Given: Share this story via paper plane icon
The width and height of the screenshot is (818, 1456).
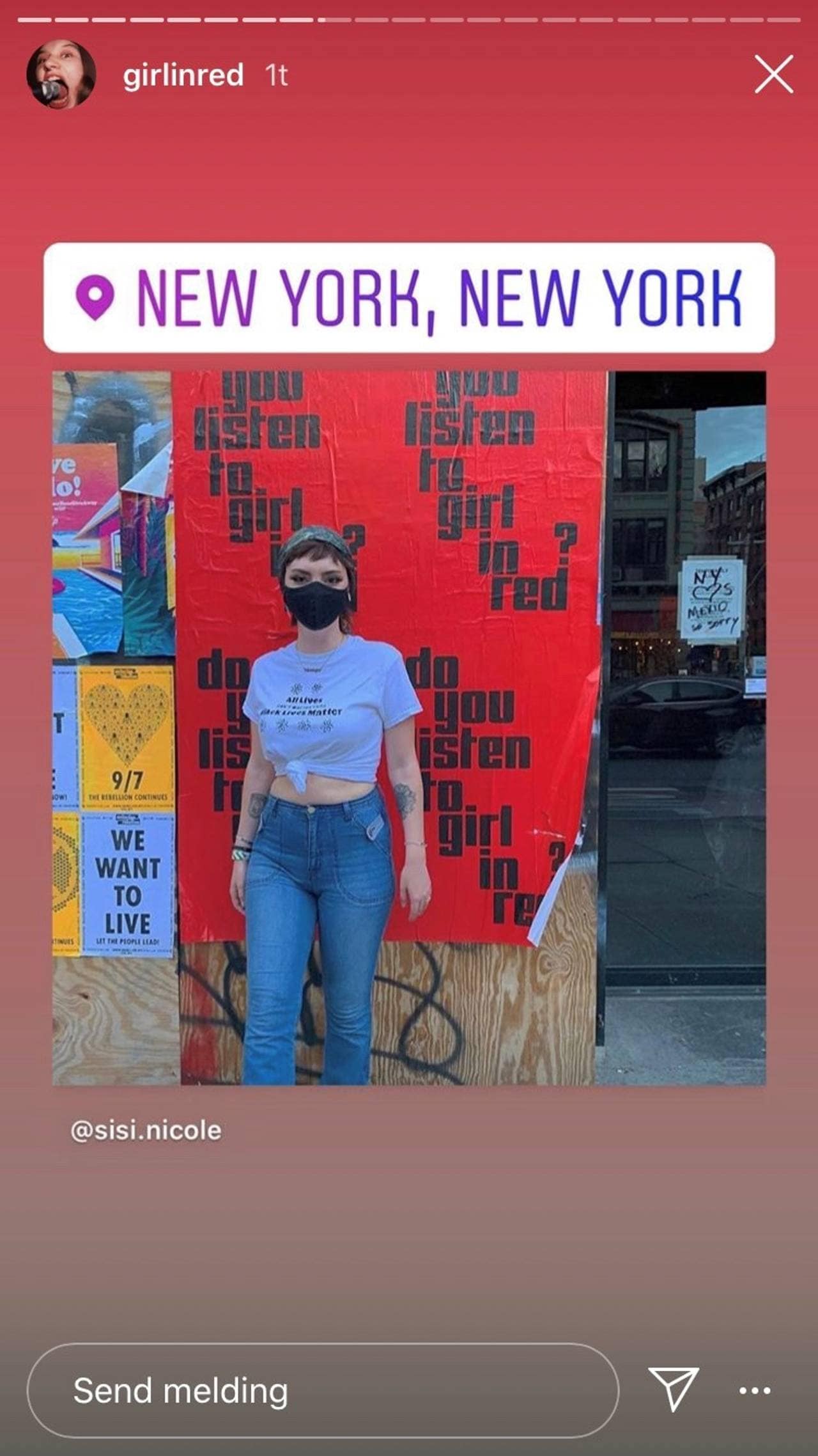Looking at the screenshot, I should point(673,1389).
